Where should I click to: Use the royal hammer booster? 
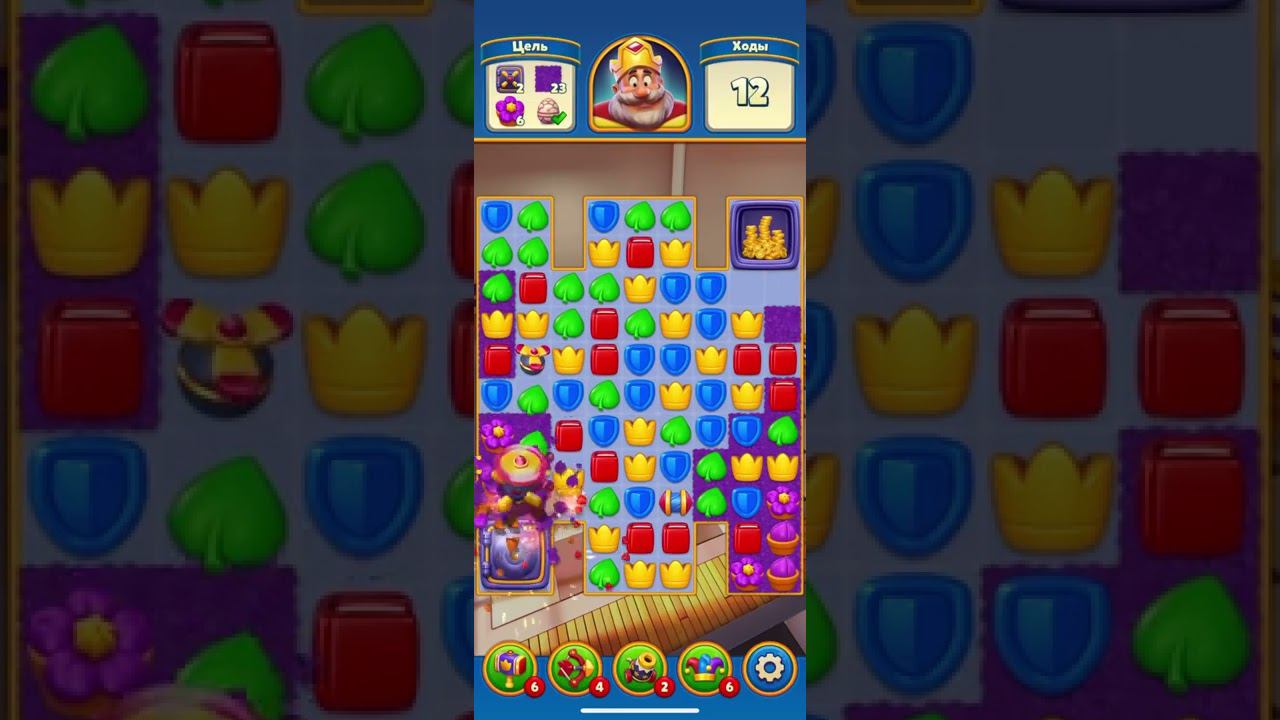(x=510, y=668)
